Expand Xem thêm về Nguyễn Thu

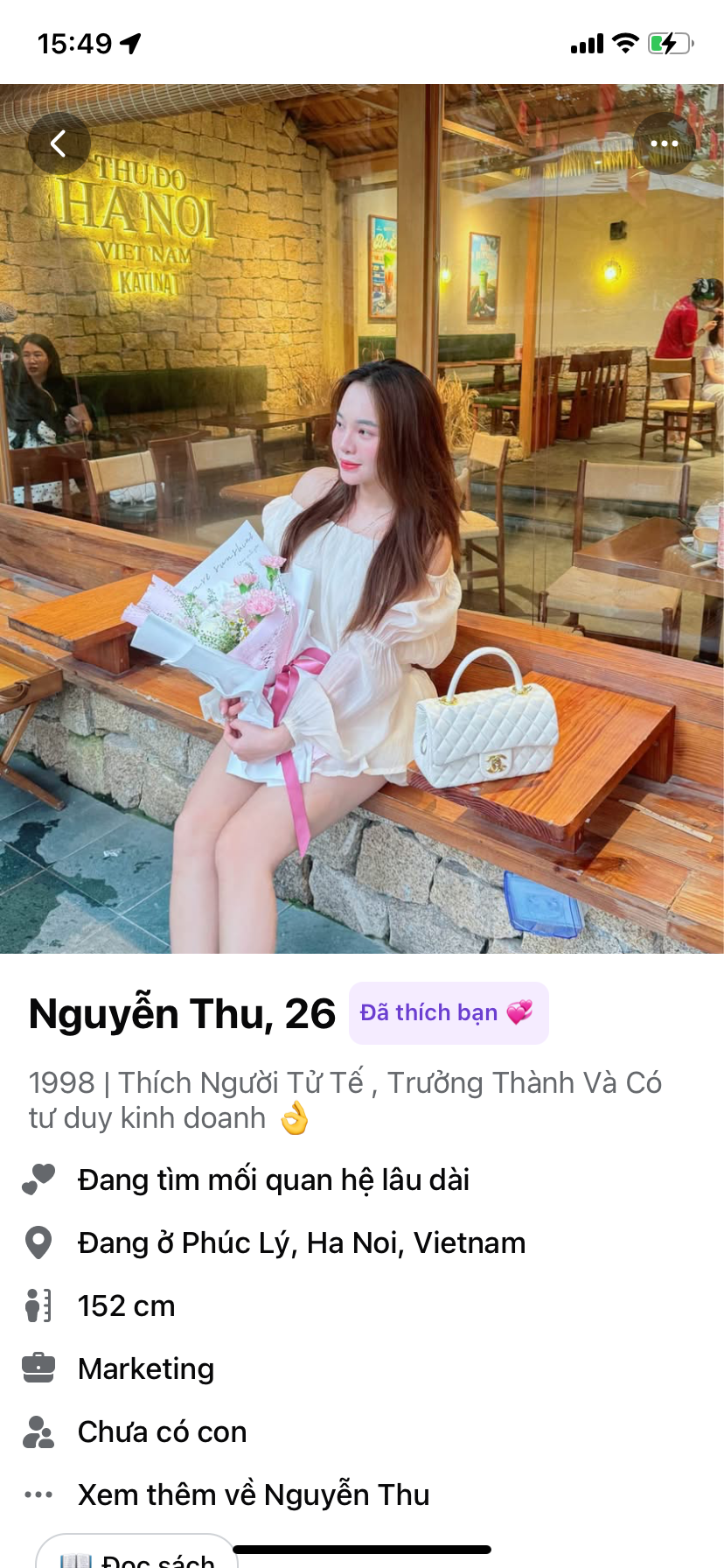point(253,1494)
